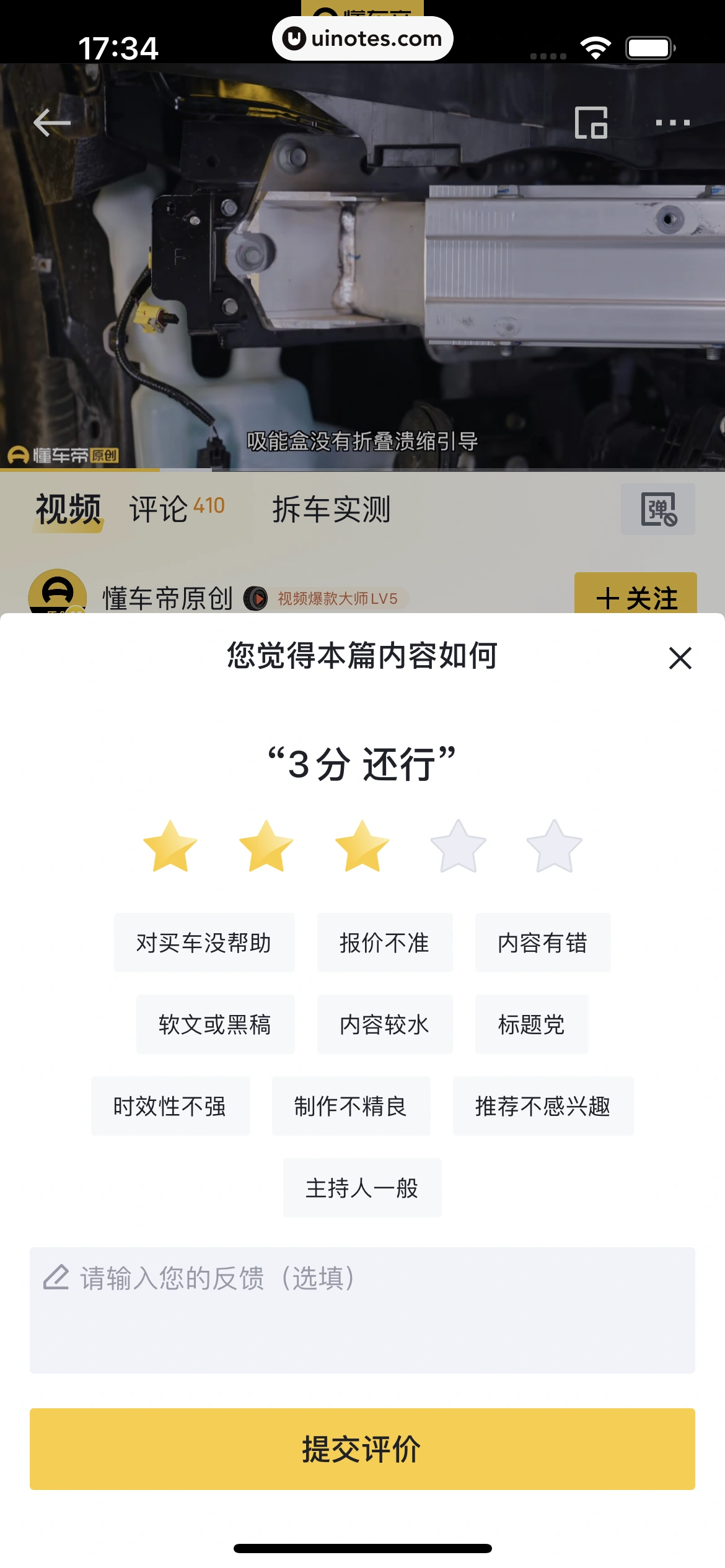The height and width of the screenshot is (1568, 725).
Task: Select the 主持人一般 chip
Action: coord(362,1188)
